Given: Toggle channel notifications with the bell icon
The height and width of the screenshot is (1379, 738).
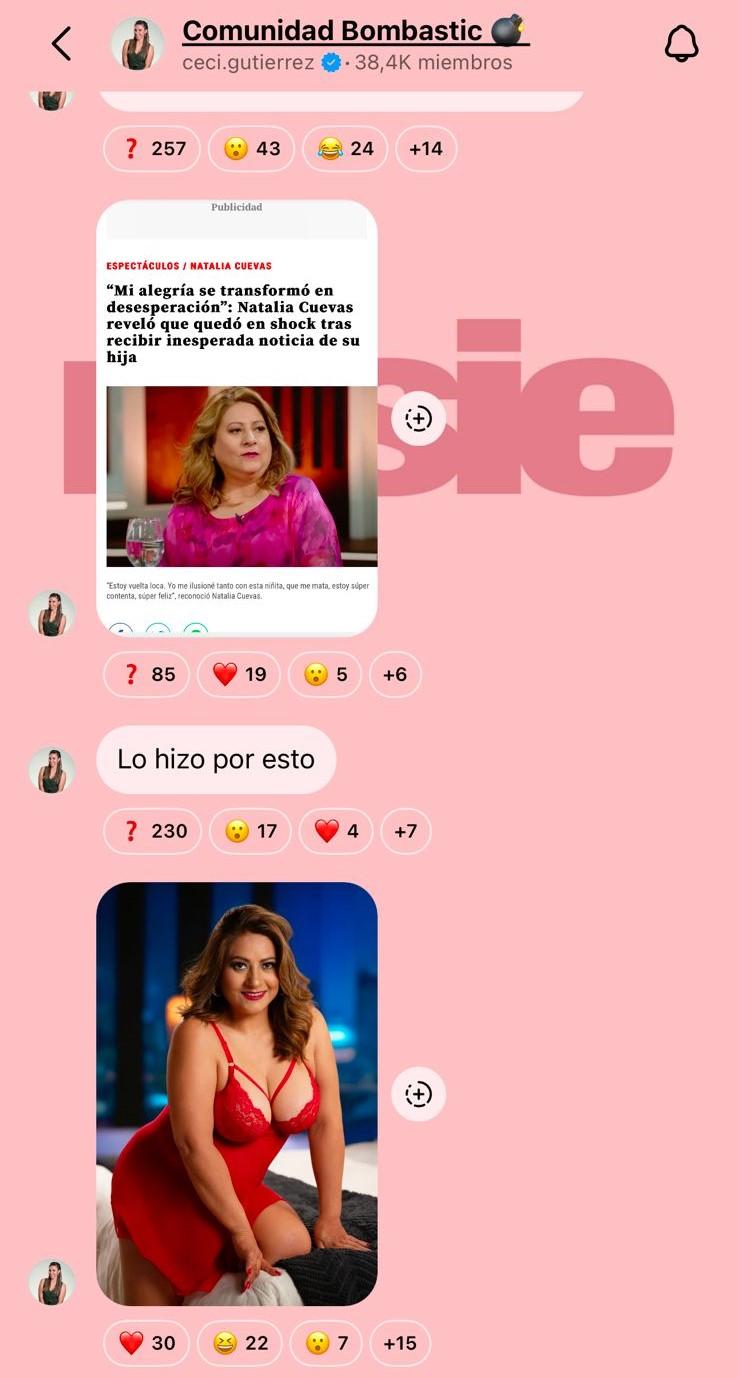Looking at the screenshot, I should point(682,44).
